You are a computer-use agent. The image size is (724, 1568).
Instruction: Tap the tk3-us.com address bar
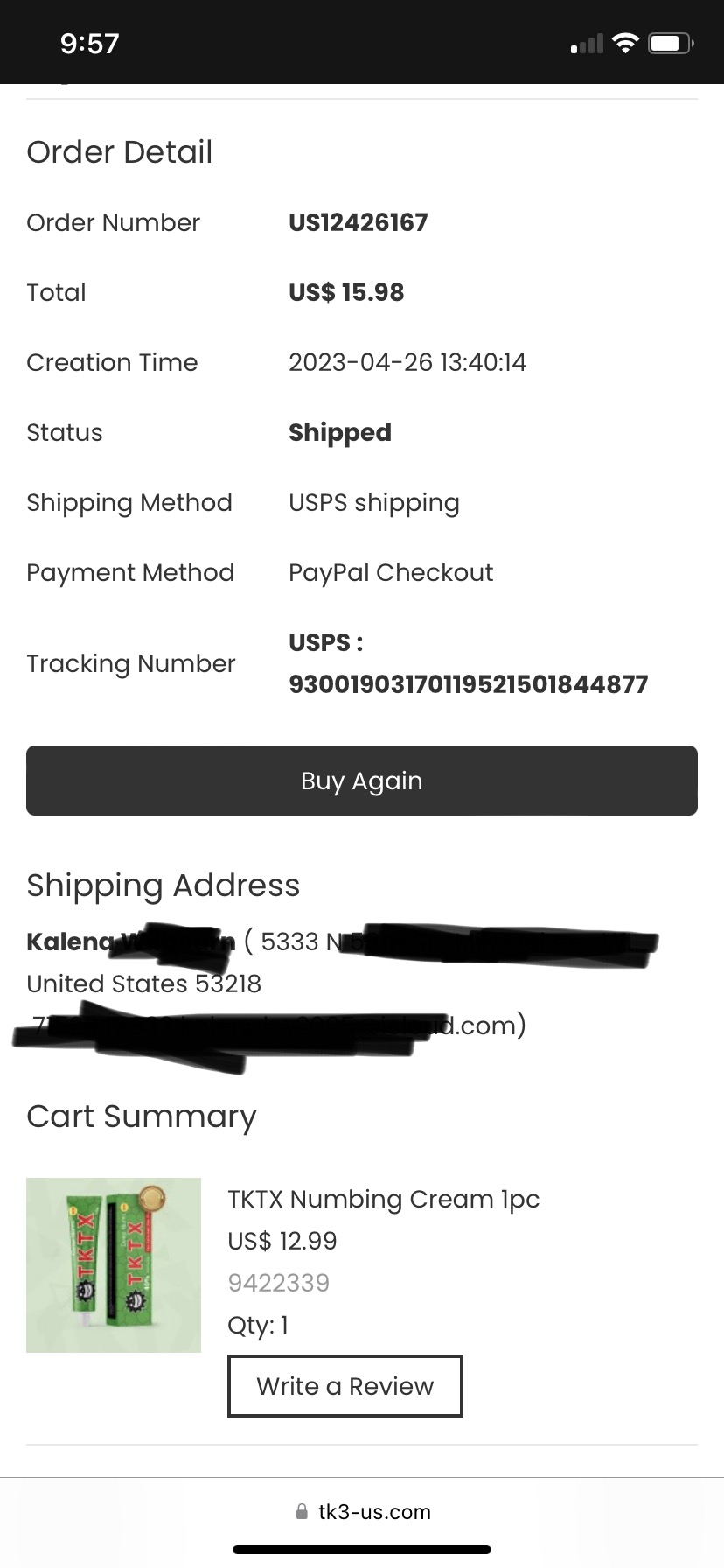(x=362, y=1511)
